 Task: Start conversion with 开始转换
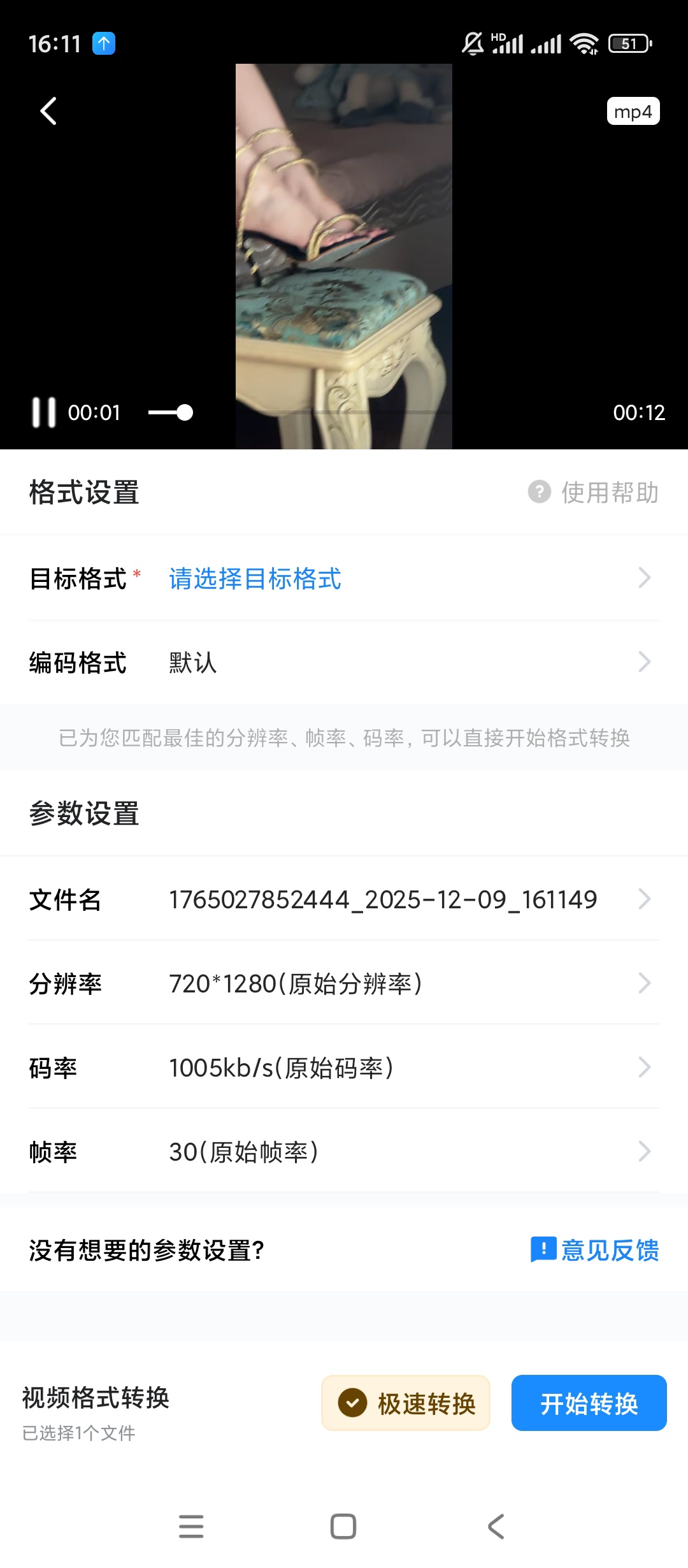[589, 1403]
